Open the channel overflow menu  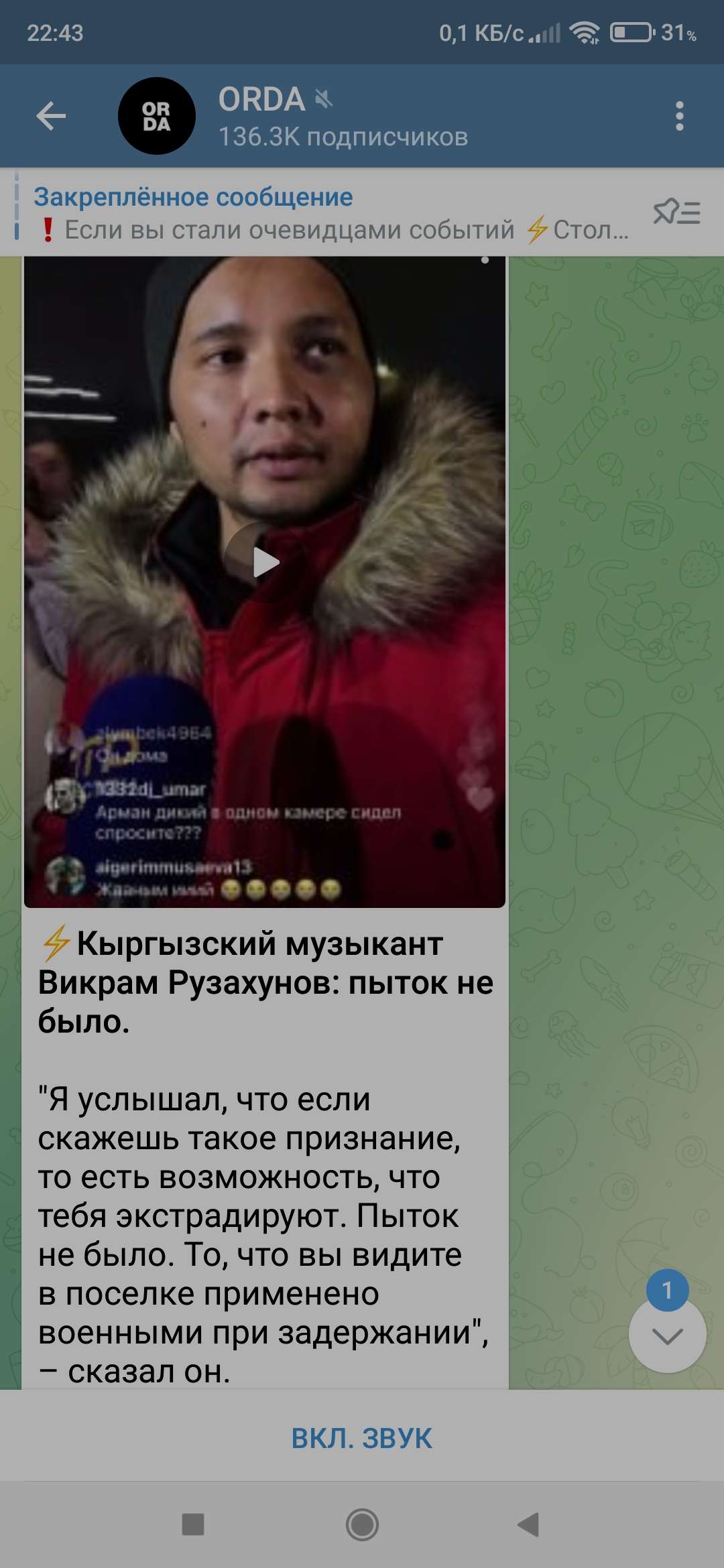click(679, 116)
